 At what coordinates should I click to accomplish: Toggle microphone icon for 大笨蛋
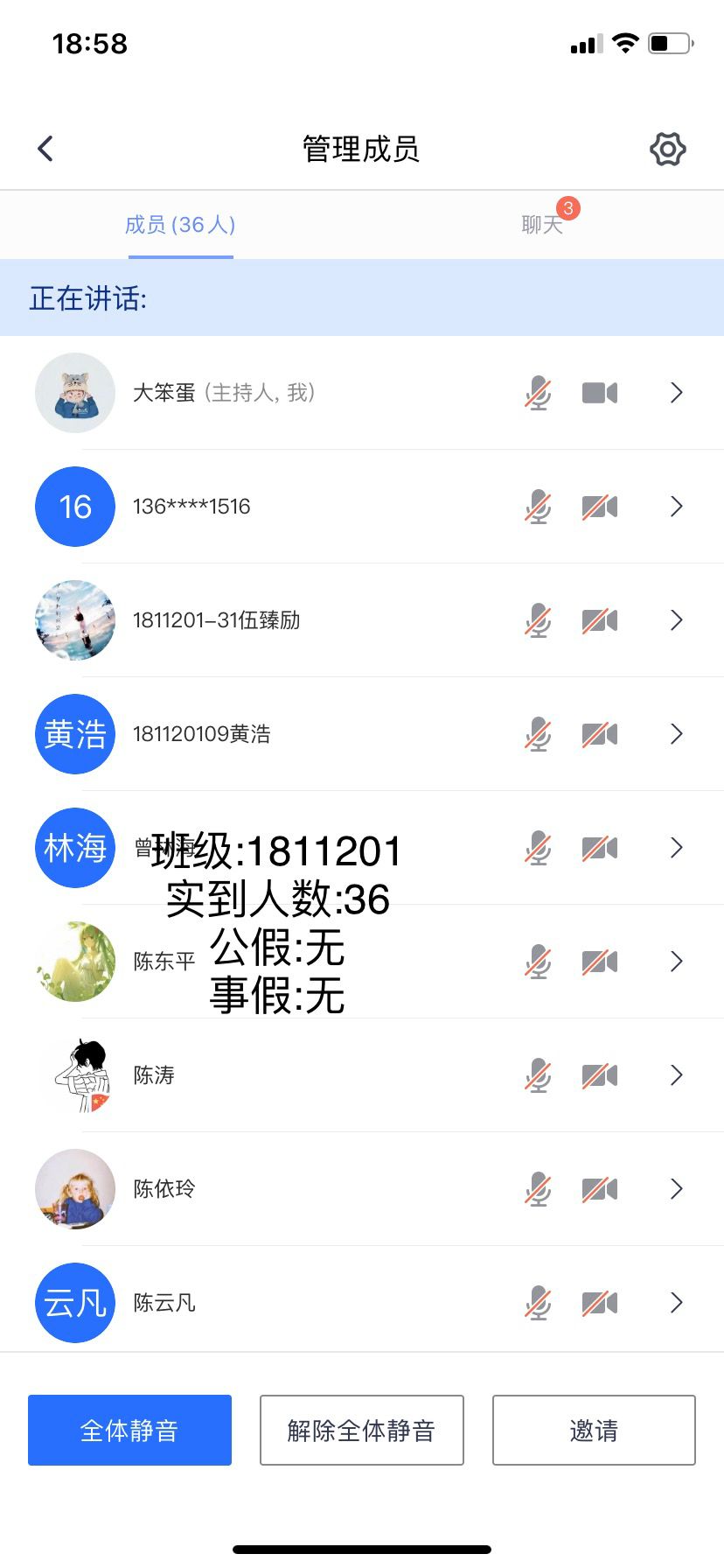pyautogui.click(x=538, y=393)
